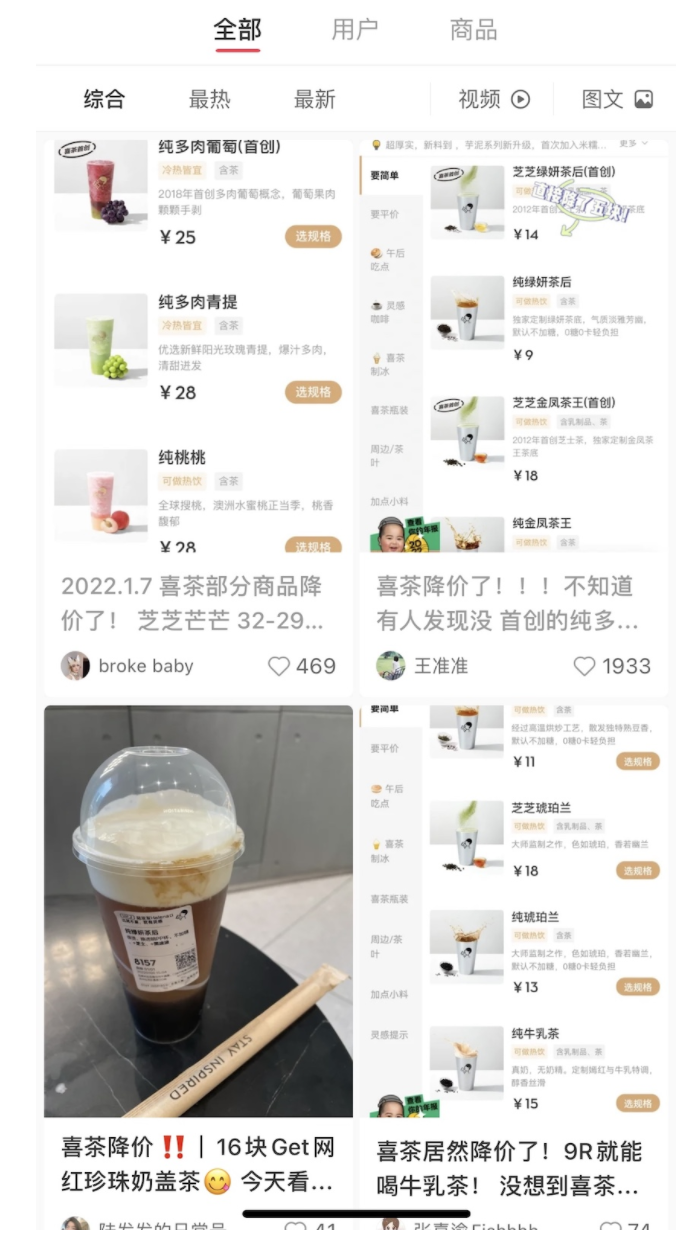The height and width of the screenshot is (1248, 692).
Task: Like broke baby's post
Action: coord(280,666)
